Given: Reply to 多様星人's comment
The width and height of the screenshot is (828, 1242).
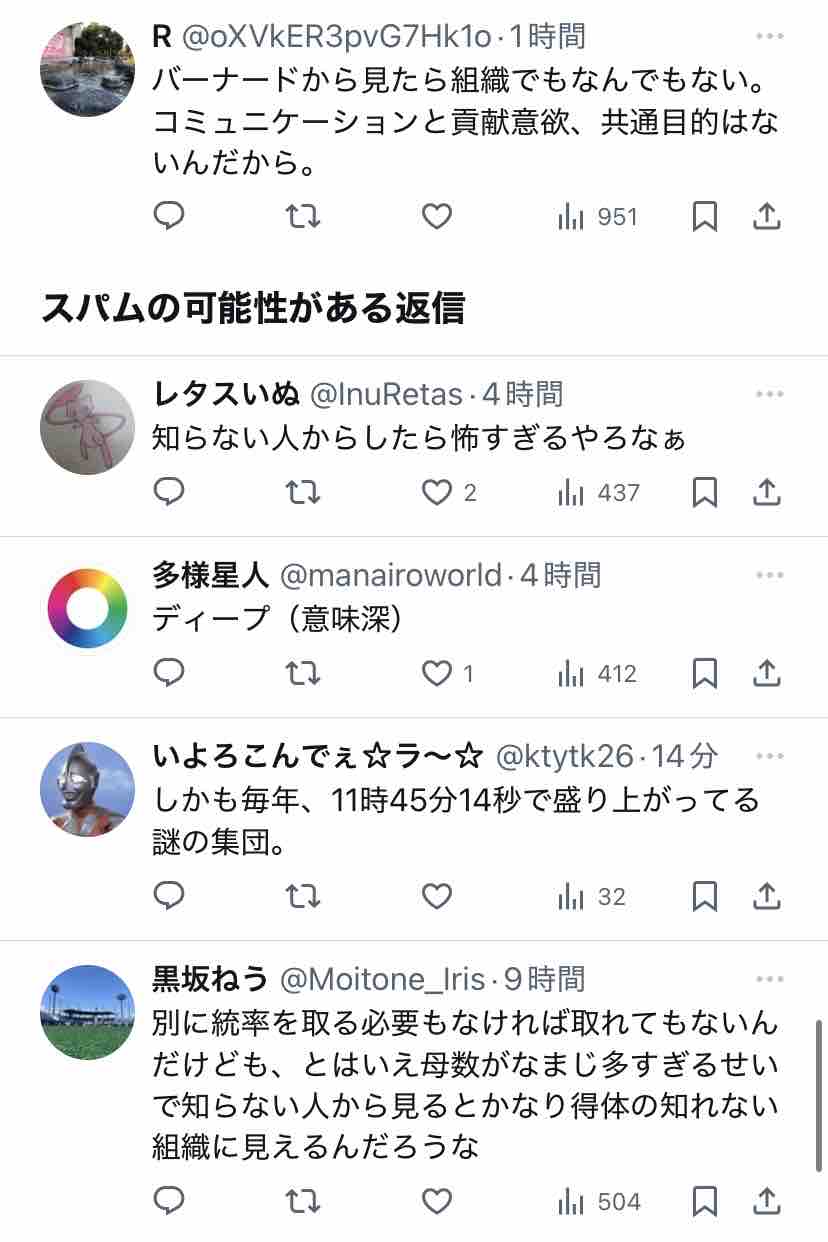Looking at the screenshot, I should tap(169, 673).
